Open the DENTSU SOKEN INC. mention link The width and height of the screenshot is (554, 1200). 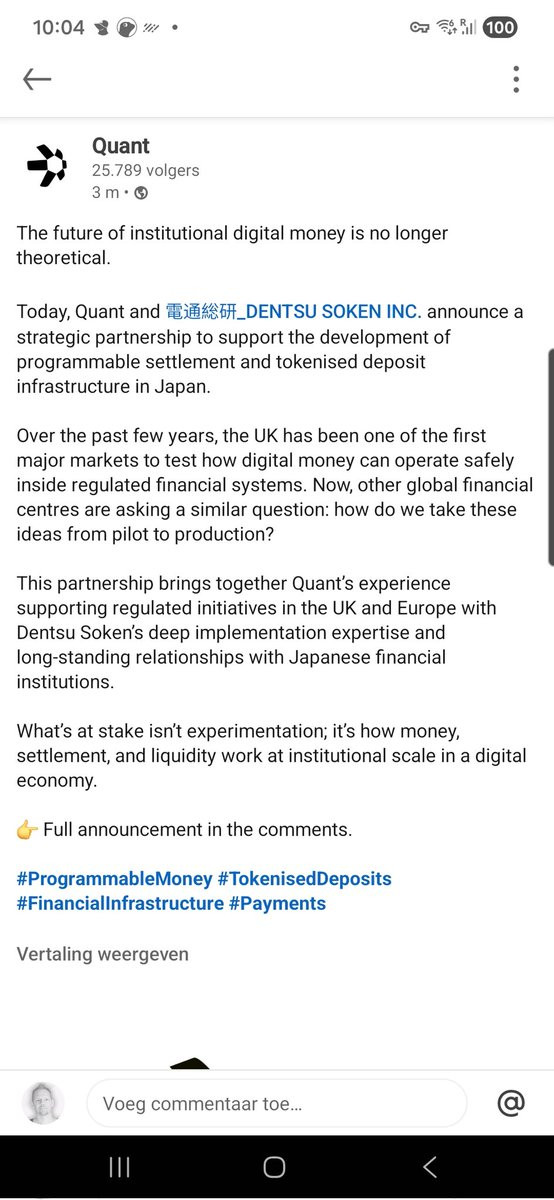click(x=293, y=312)
